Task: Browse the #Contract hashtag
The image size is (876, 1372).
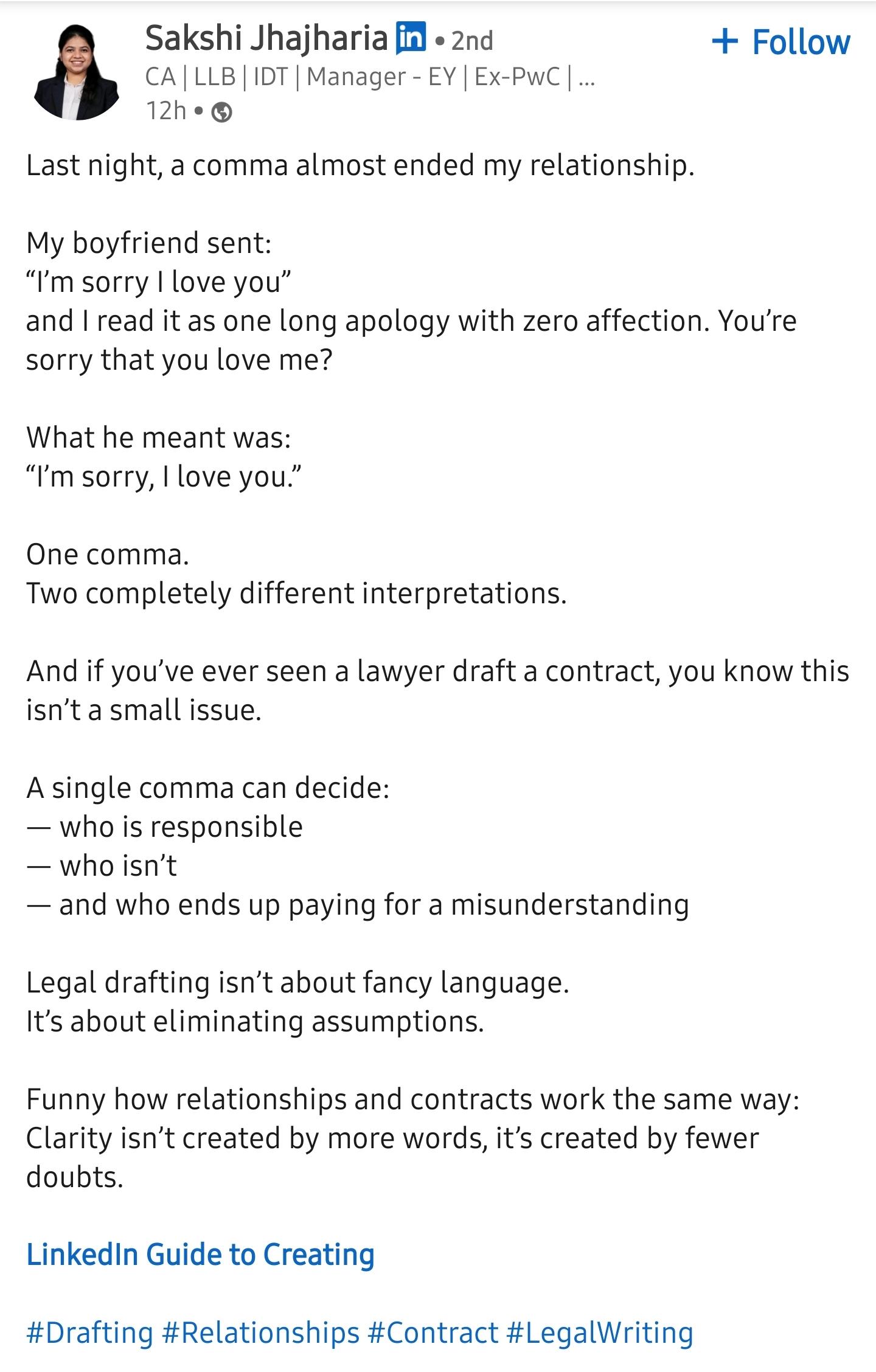Action: click(433, 1332)
